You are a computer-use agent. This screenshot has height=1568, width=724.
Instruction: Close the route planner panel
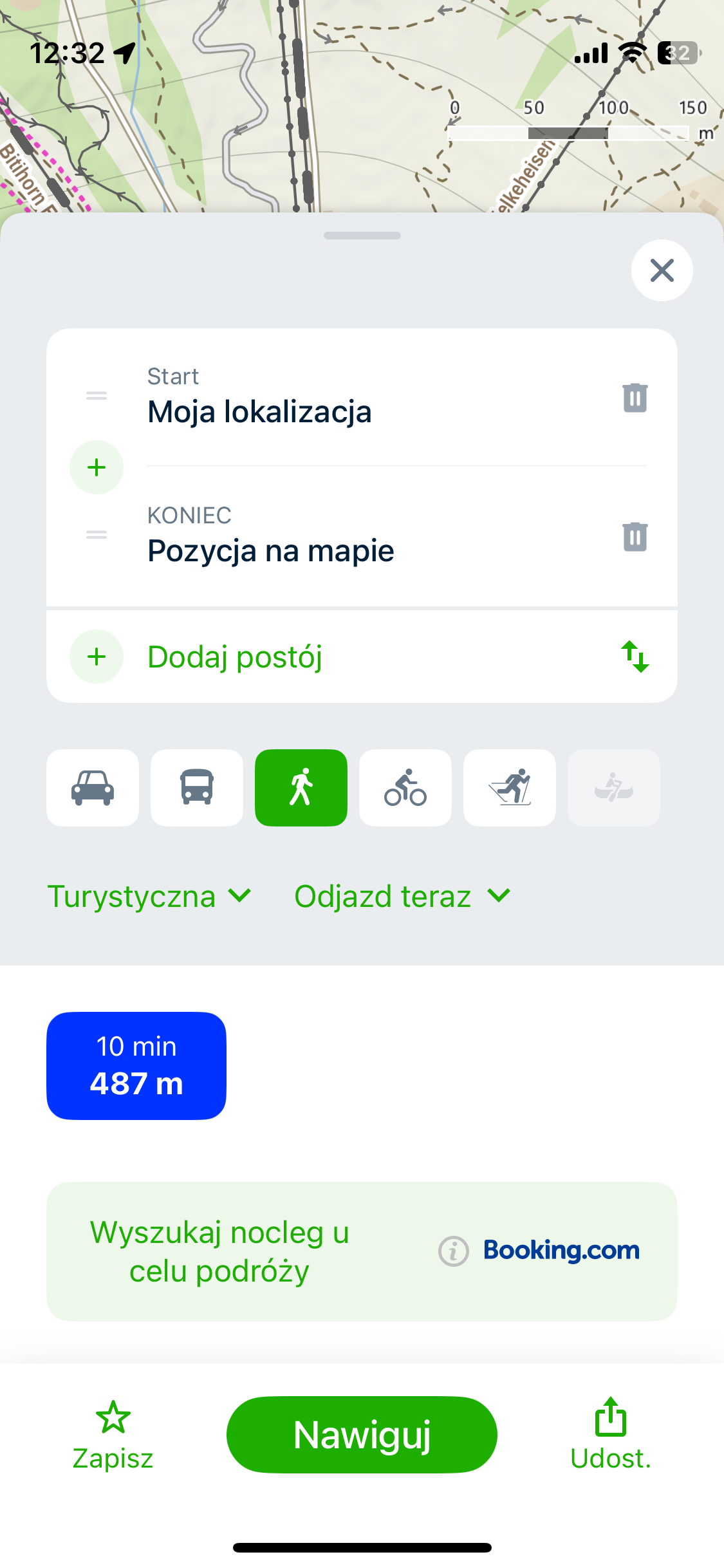click(662, 270)
